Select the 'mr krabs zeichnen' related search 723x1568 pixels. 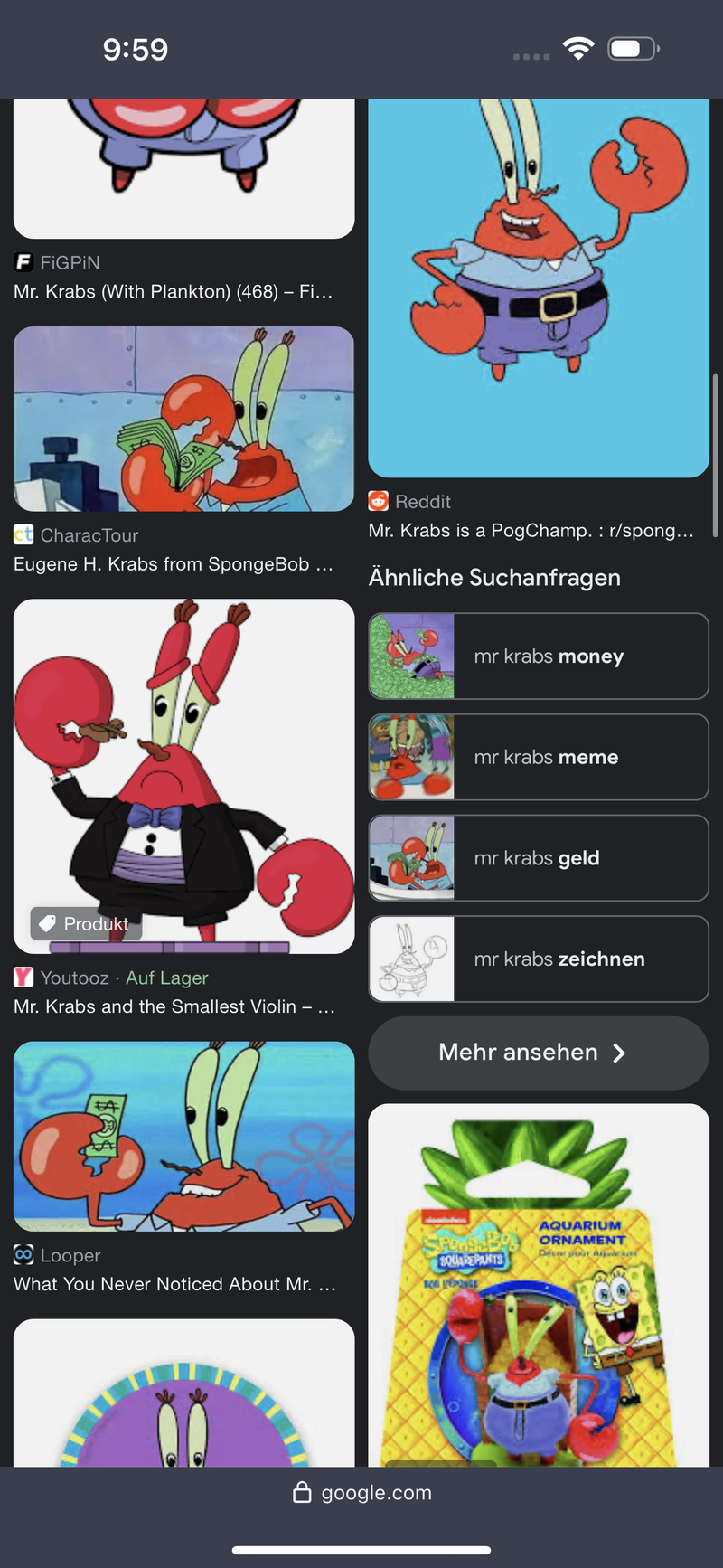click(539, 959)
